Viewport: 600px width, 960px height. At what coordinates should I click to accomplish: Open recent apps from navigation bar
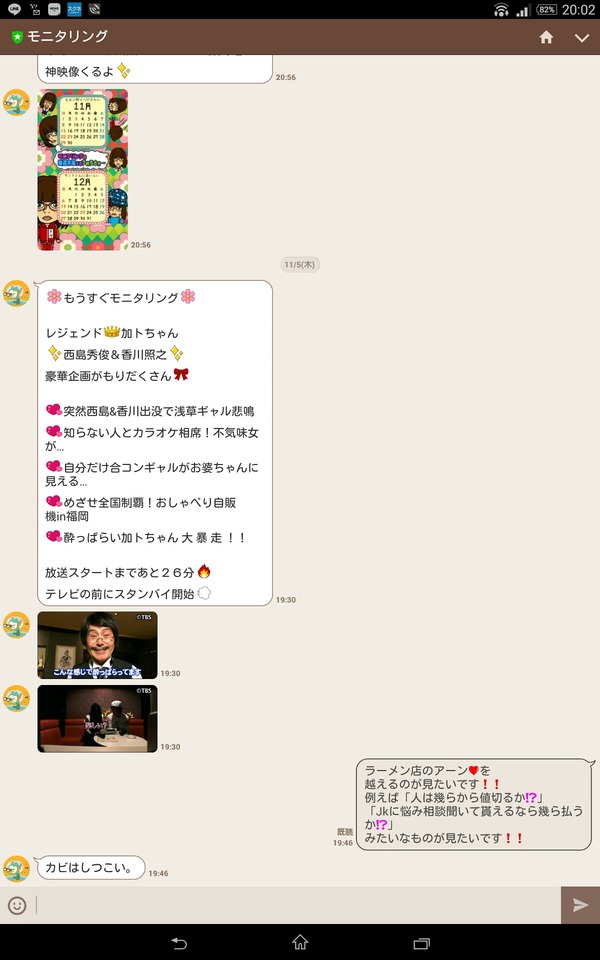click(421, 942)
